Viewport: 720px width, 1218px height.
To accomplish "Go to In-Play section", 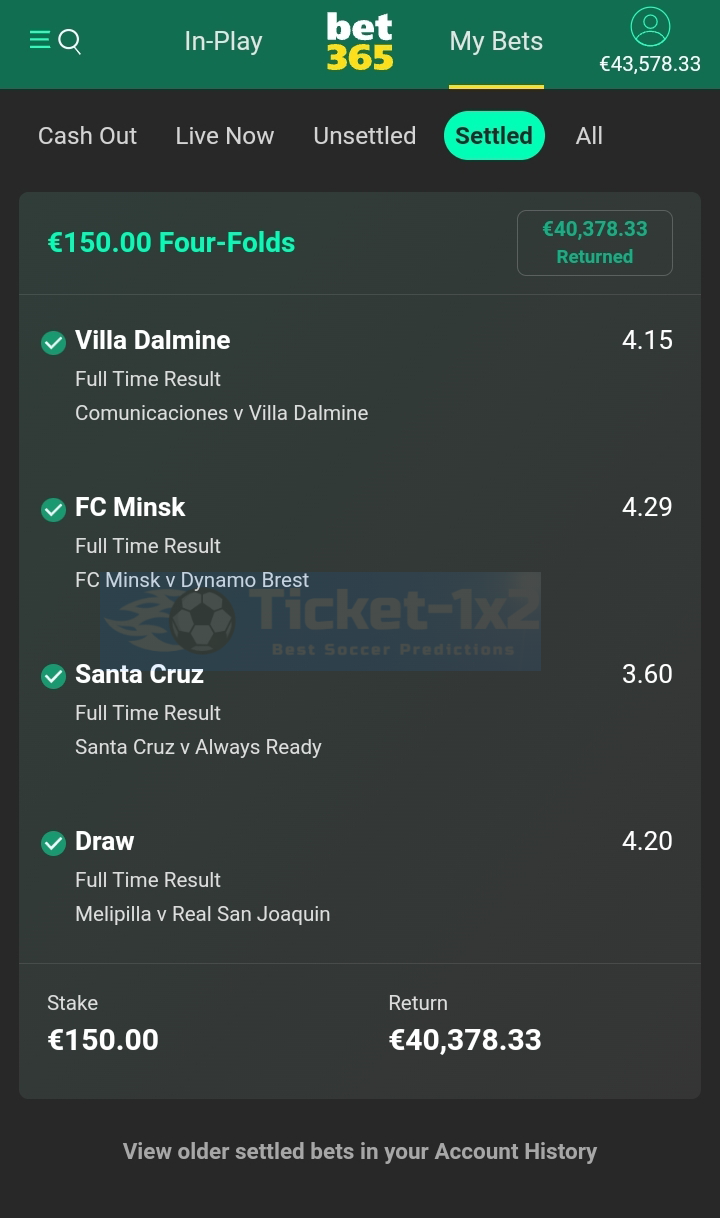I will (x=223, y=41).
